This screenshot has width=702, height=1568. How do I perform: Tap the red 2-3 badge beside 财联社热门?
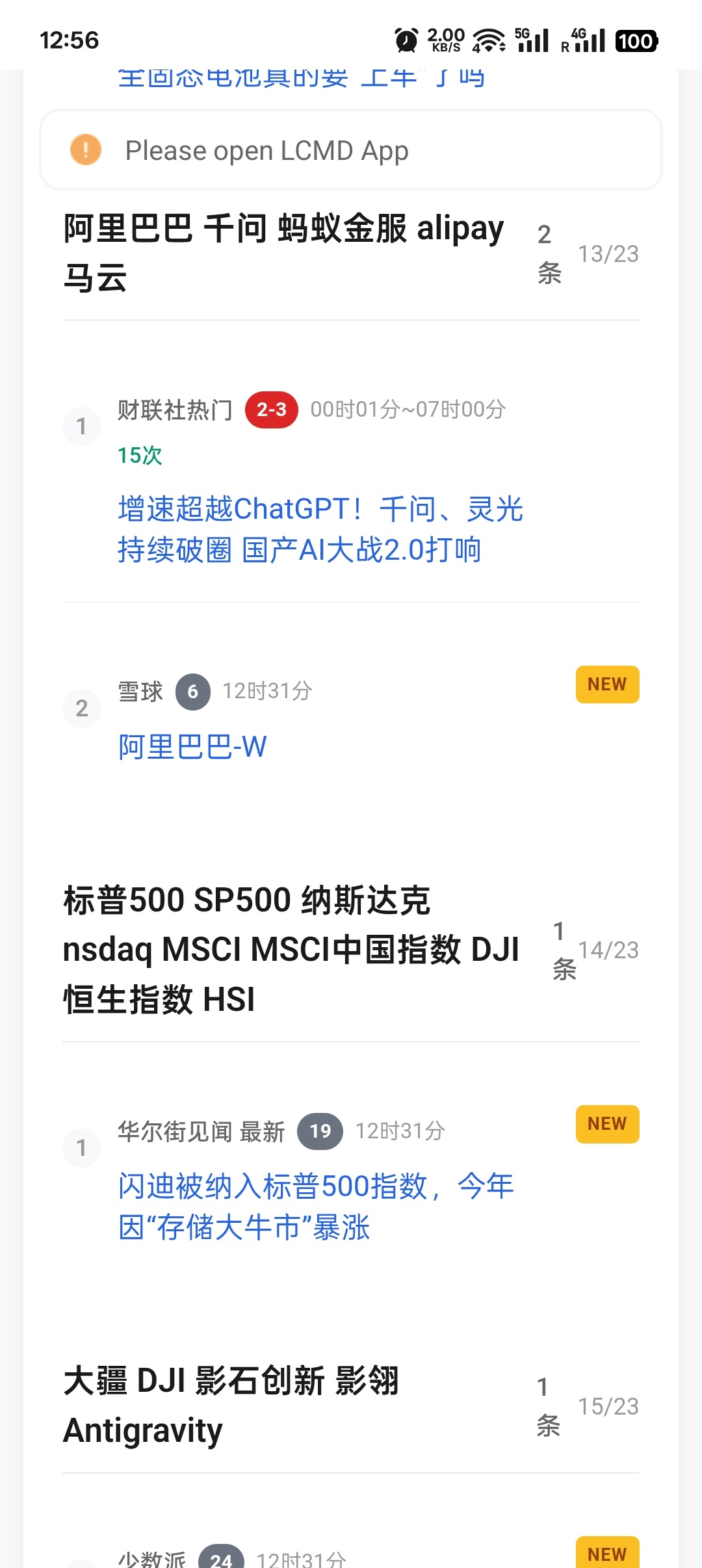[x=270, y=410]
